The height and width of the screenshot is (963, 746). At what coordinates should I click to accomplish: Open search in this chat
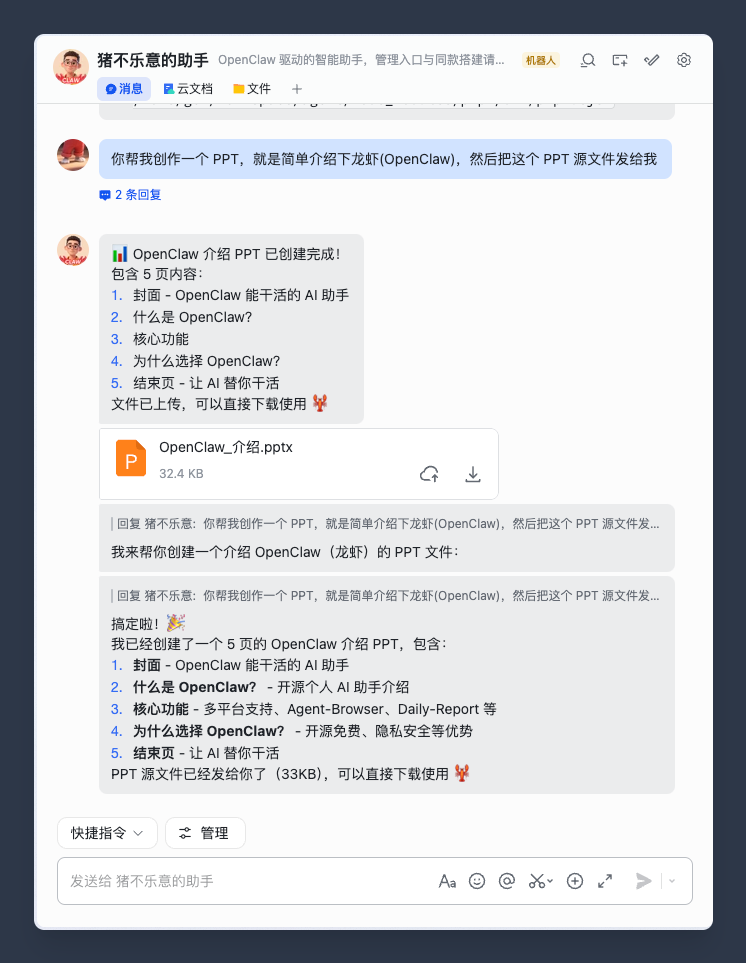point(588,60)
